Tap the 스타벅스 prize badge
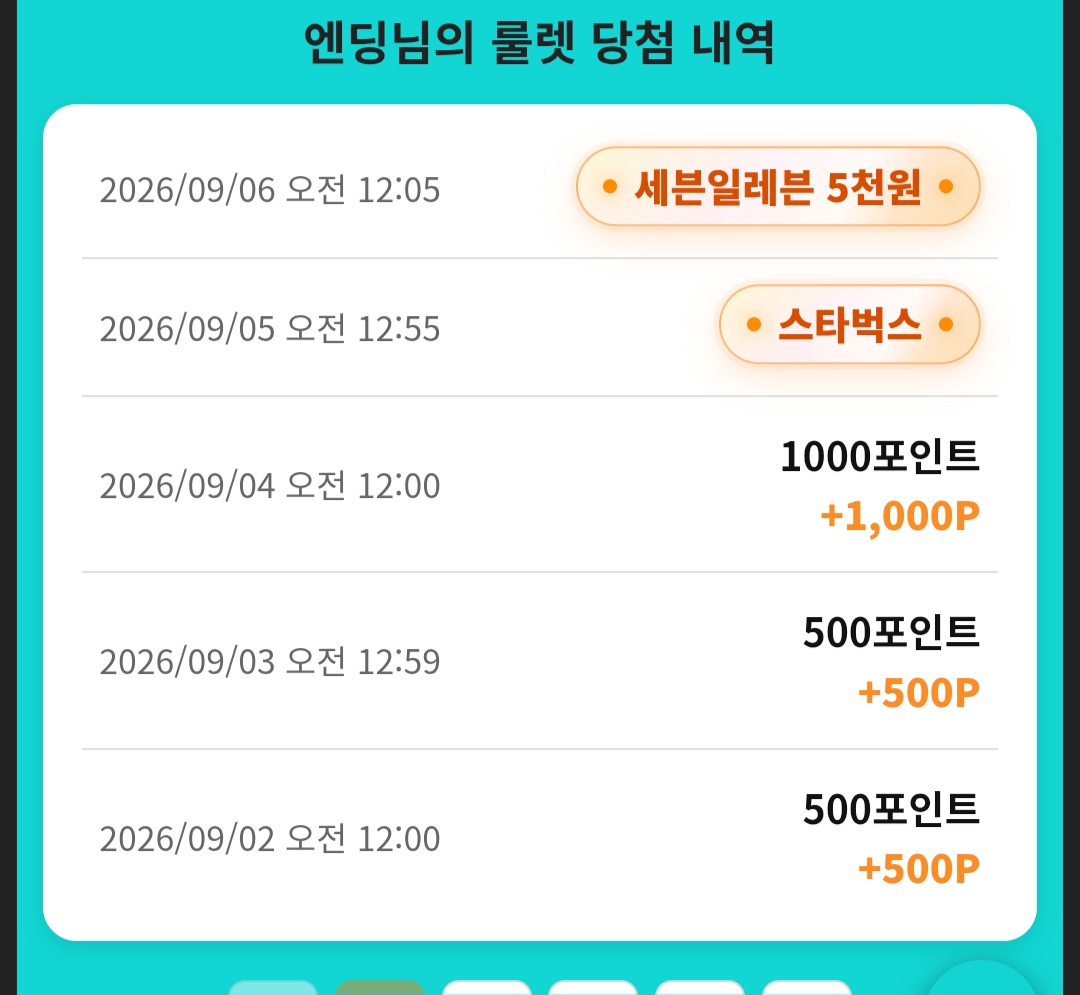The image size is (1080, 995). tap(849, 324)
